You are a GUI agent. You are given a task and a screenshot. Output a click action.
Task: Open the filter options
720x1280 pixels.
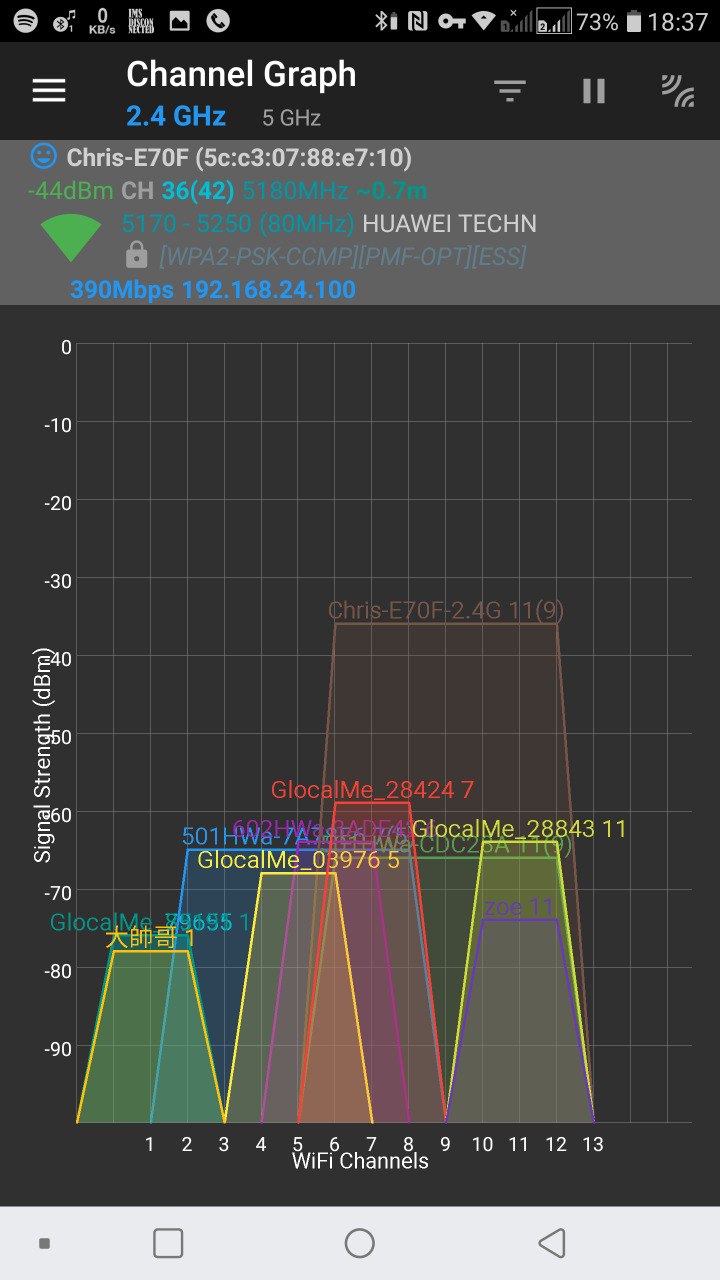click(x=510, y=91)
